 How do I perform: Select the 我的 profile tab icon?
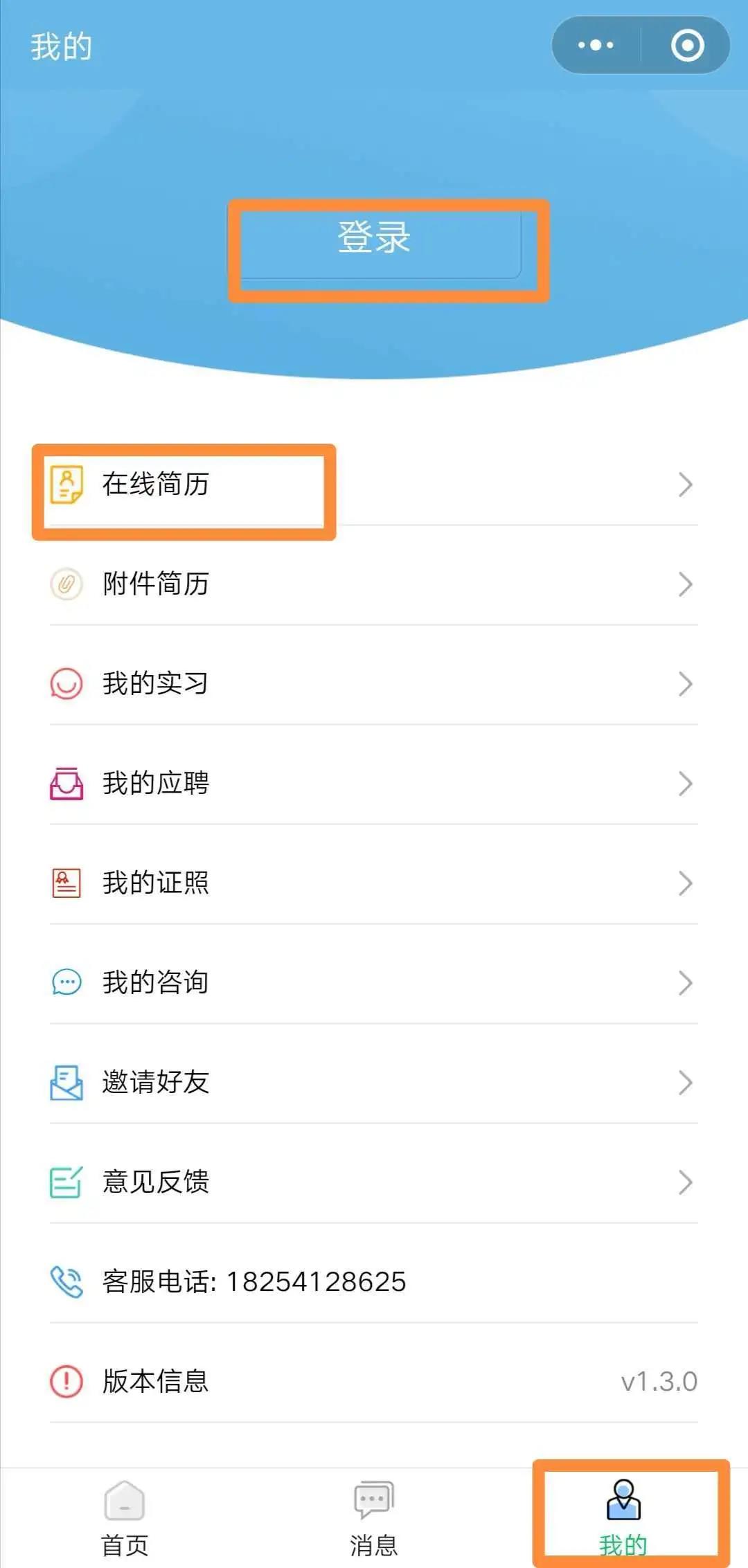[x=622, y=1499]
